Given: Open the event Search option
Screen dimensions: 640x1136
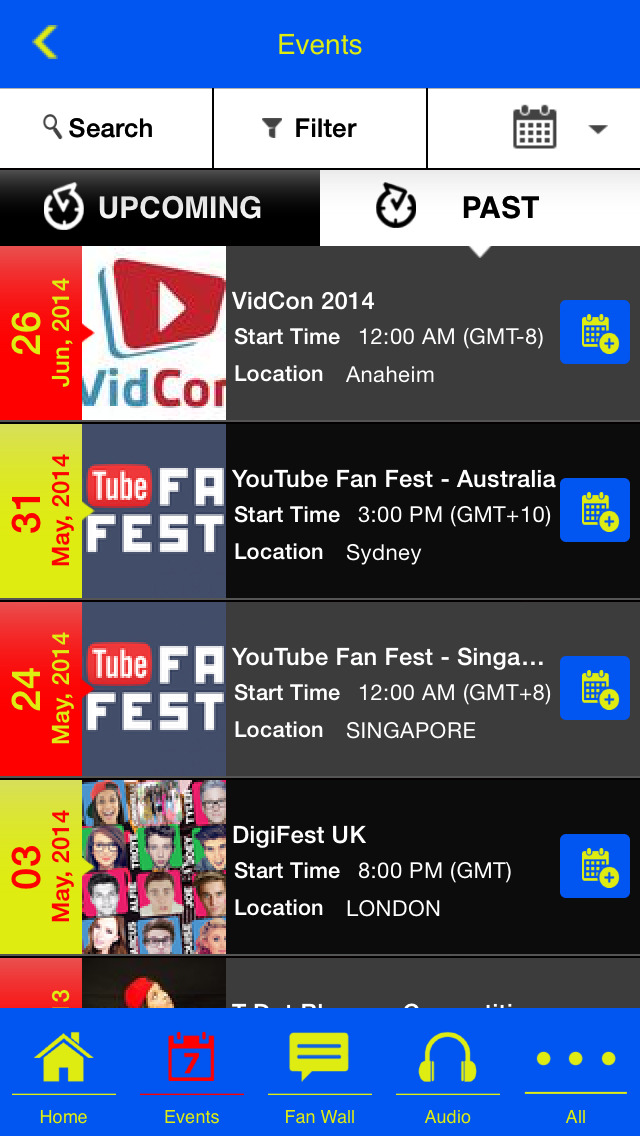Looking at the screenshot, I should (x=99, y=128).
